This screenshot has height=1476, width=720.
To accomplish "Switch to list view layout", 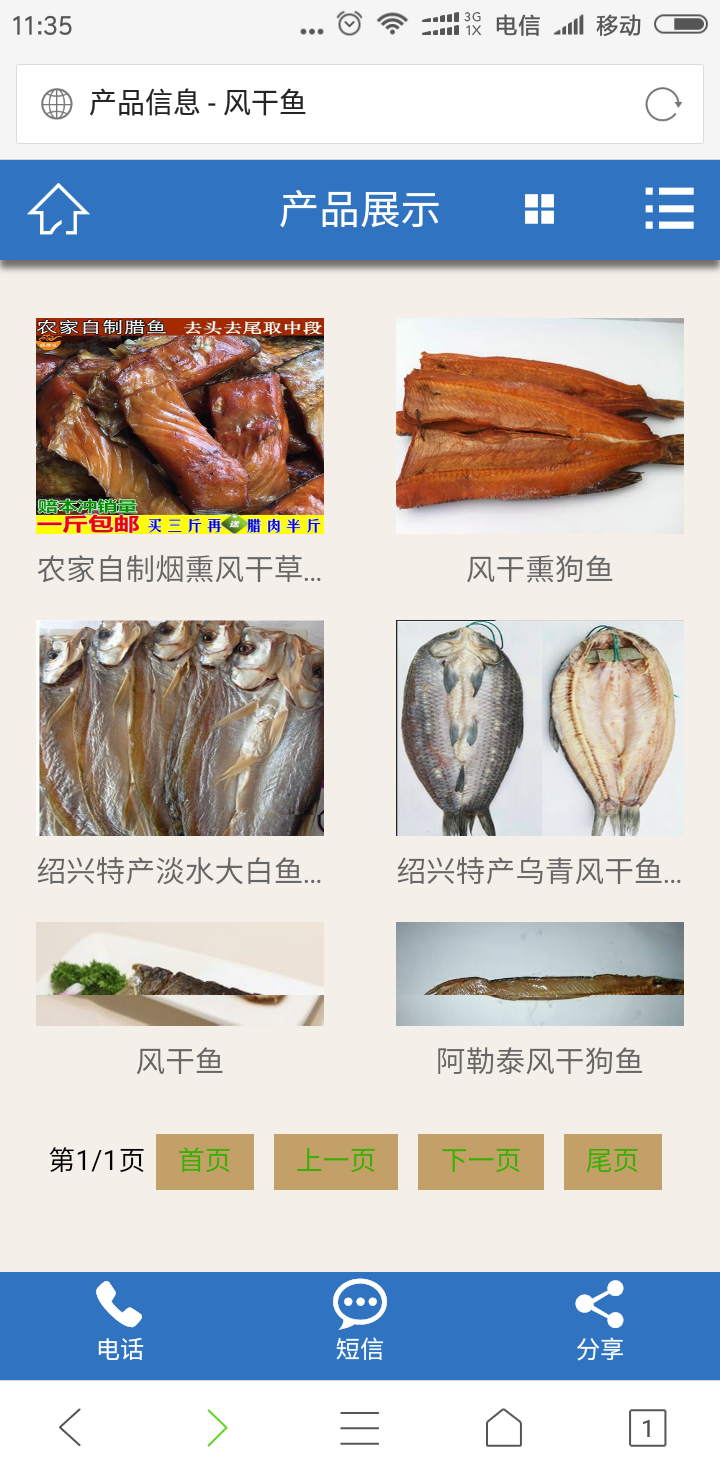I will pyautogui.click(x=669, y=209).
